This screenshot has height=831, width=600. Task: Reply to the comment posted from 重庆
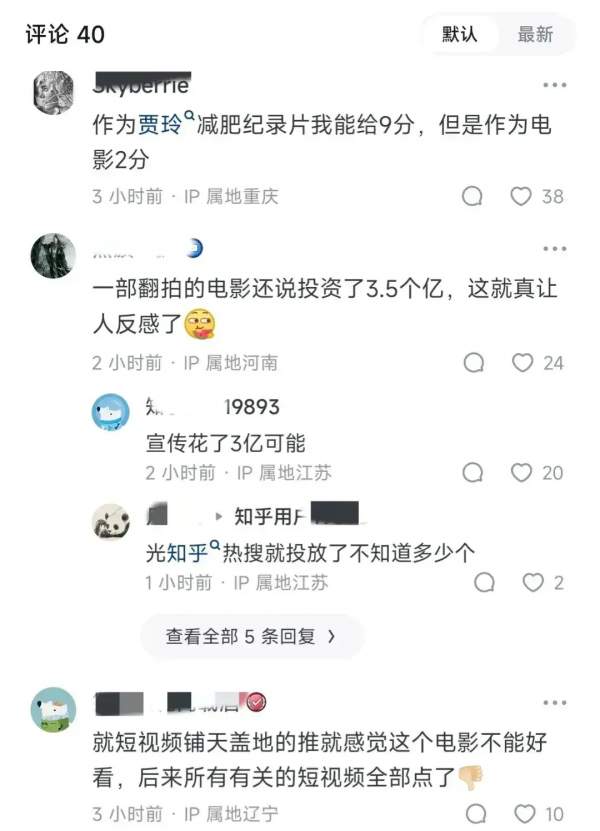(x=473, y=197)
